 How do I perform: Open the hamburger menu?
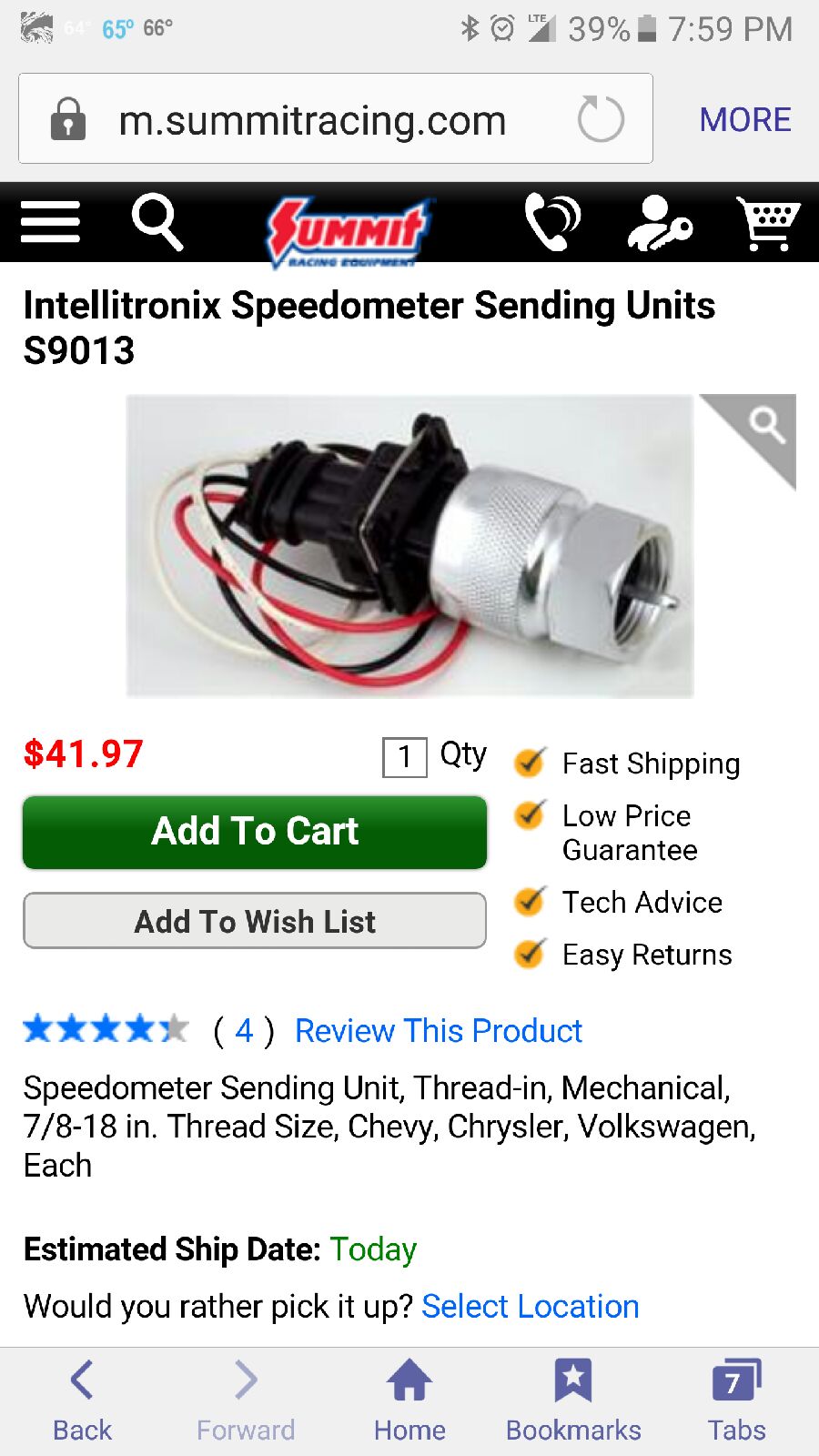pos(50,222)
